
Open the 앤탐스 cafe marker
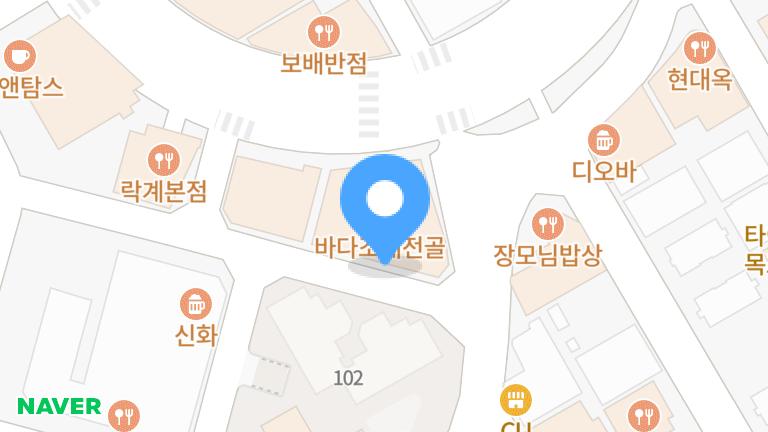pyautogui.click(x=20, y=54)
